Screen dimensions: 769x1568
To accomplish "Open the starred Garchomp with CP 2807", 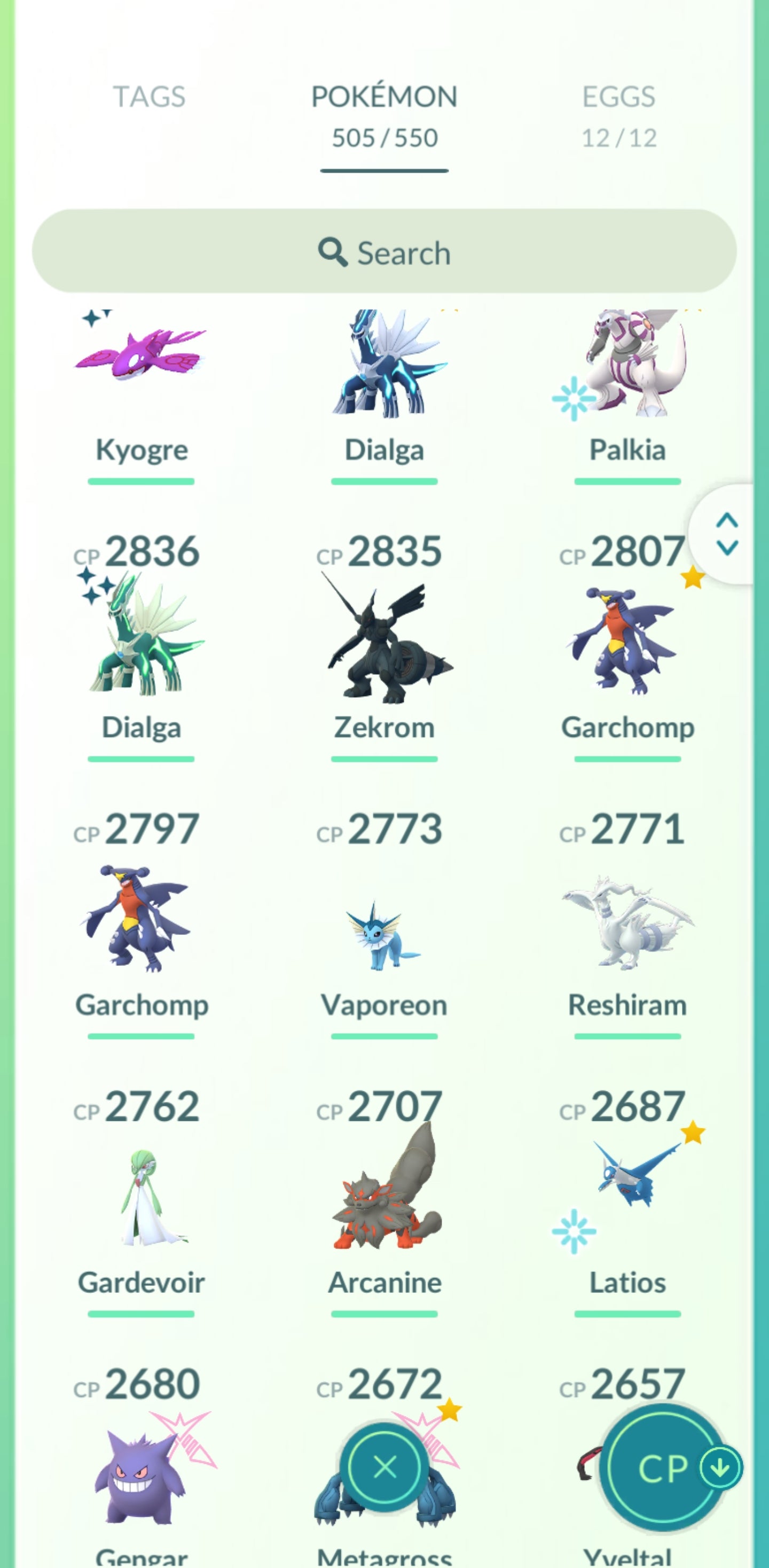I will (626, 639).
